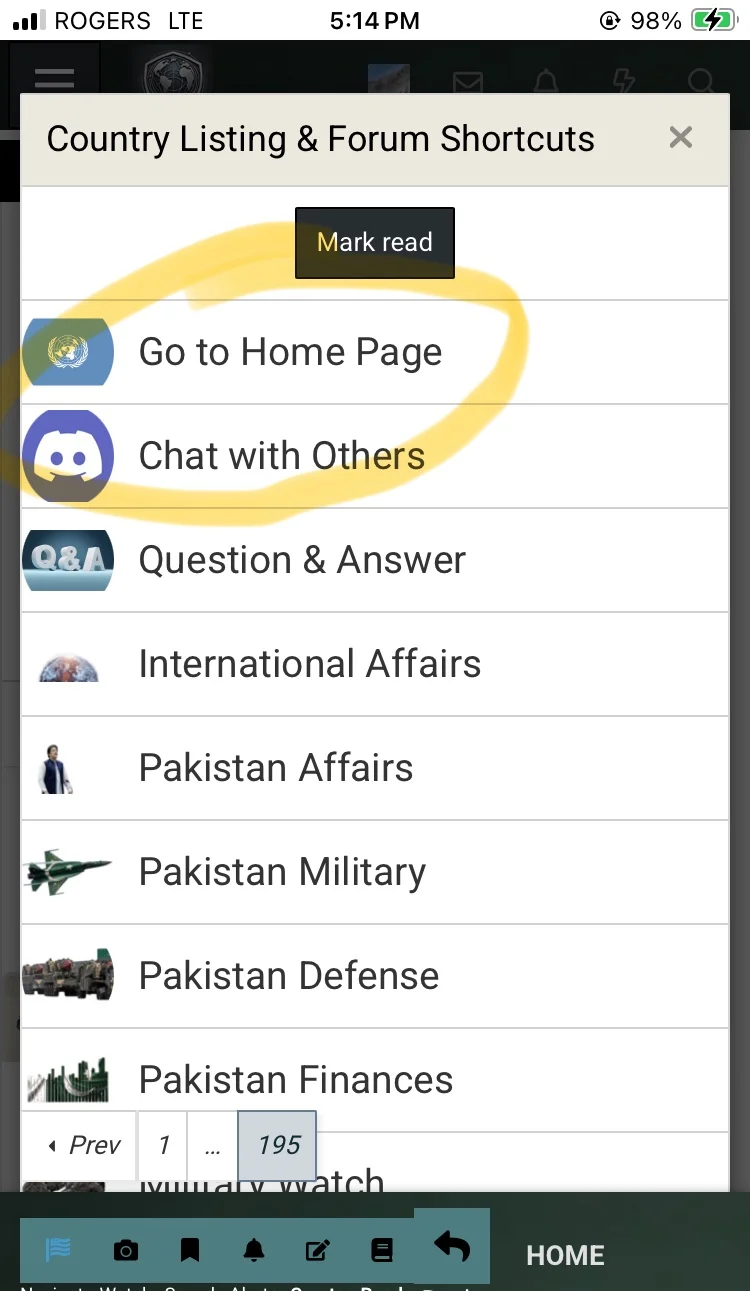Tap the pencil create icon in the bottom toolbar
Screen dimensions: 750x1291
[318, 1250]
